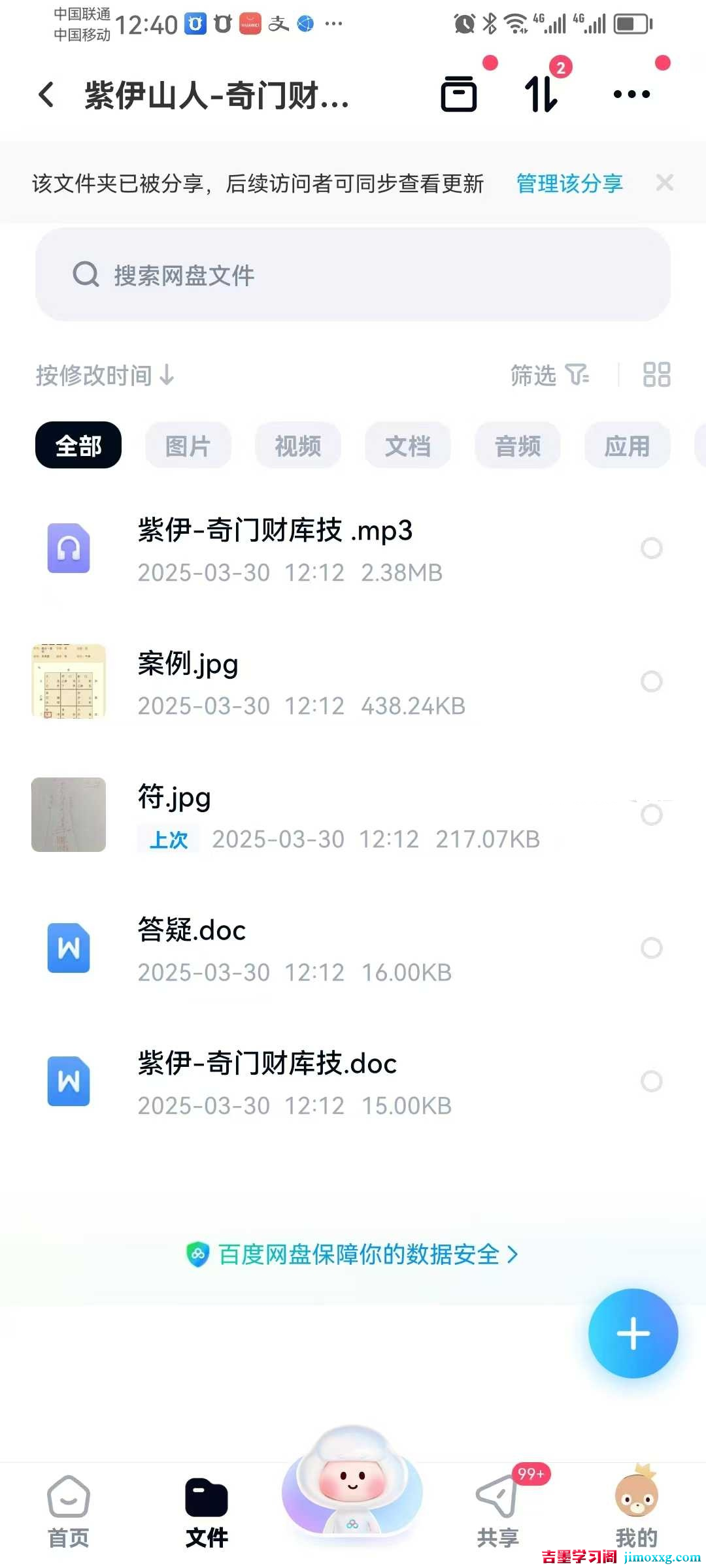This screenshot has height=1568, width=706.
Task: Open the 筛选 filter options
Action: tap(549, 376)
